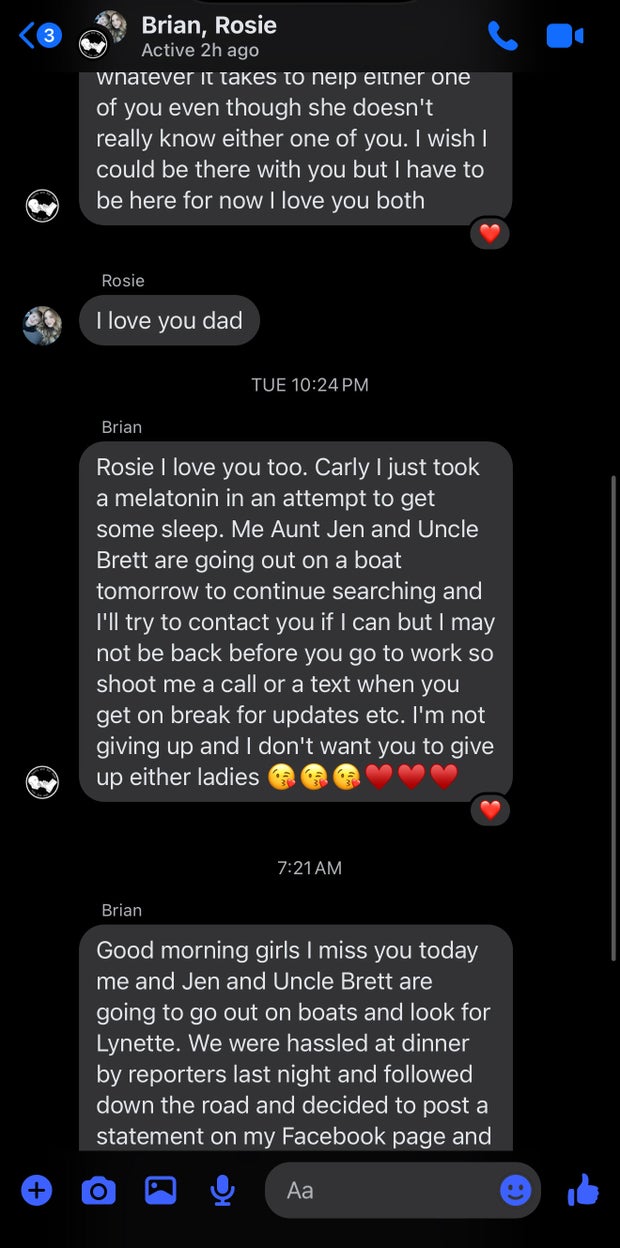Send a thumbs-up like

point(582,1190)
